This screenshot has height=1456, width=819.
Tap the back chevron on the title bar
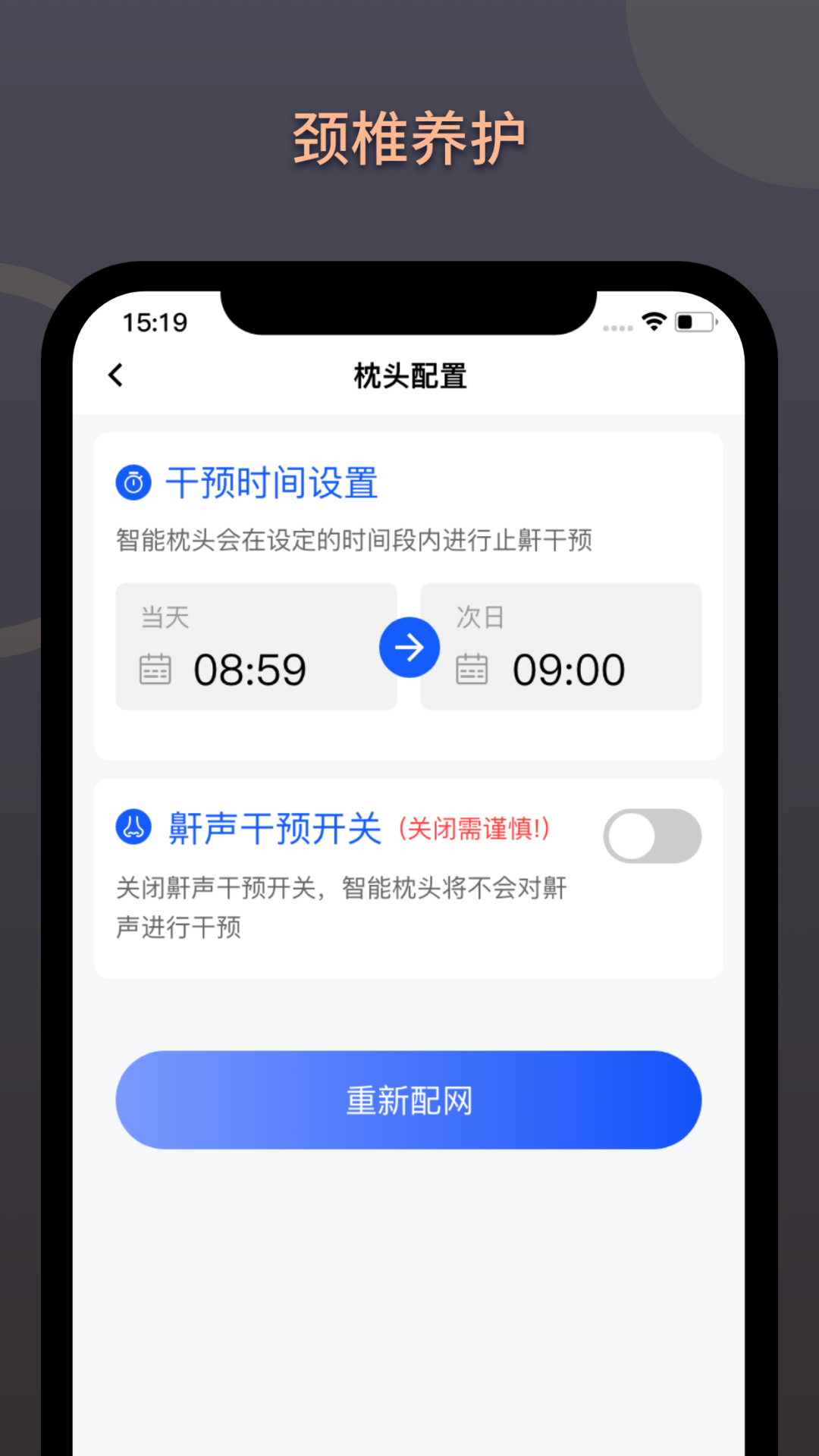coord(115,375)
